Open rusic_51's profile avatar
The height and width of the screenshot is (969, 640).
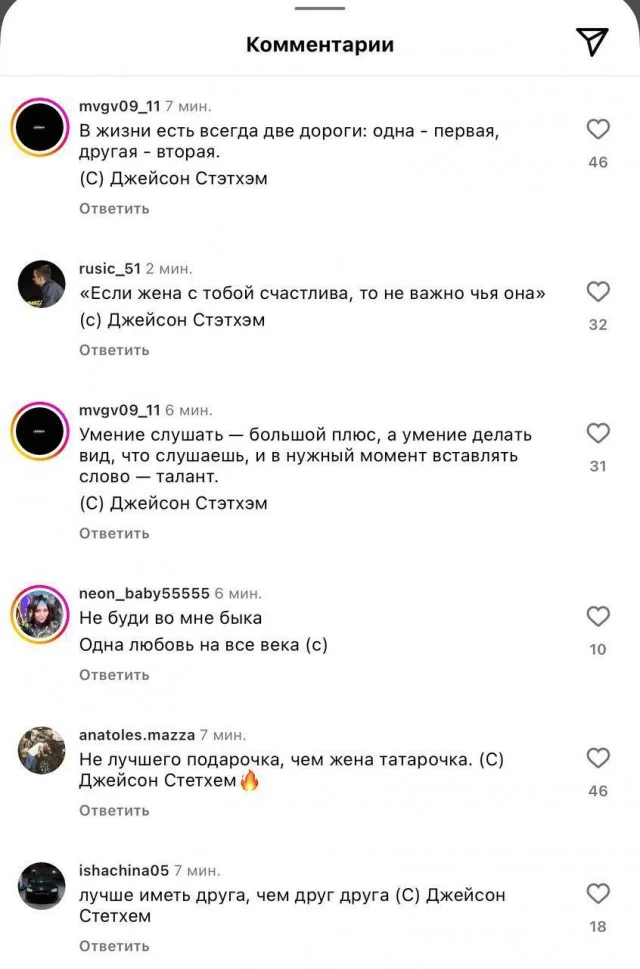click(42, 284)
